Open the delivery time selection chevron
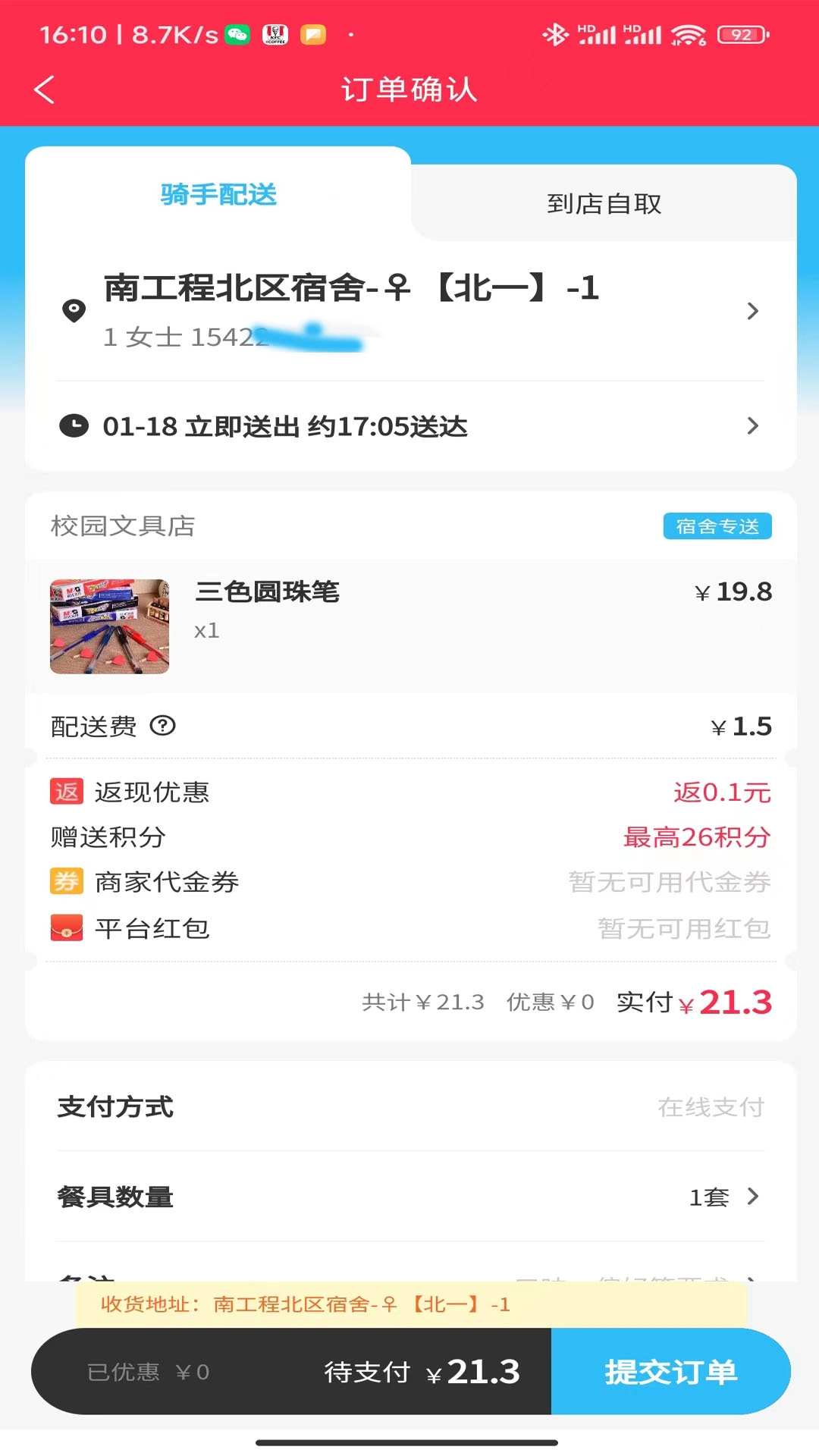The width and height of the screenshot is (819, 1456). pos(752,426)
